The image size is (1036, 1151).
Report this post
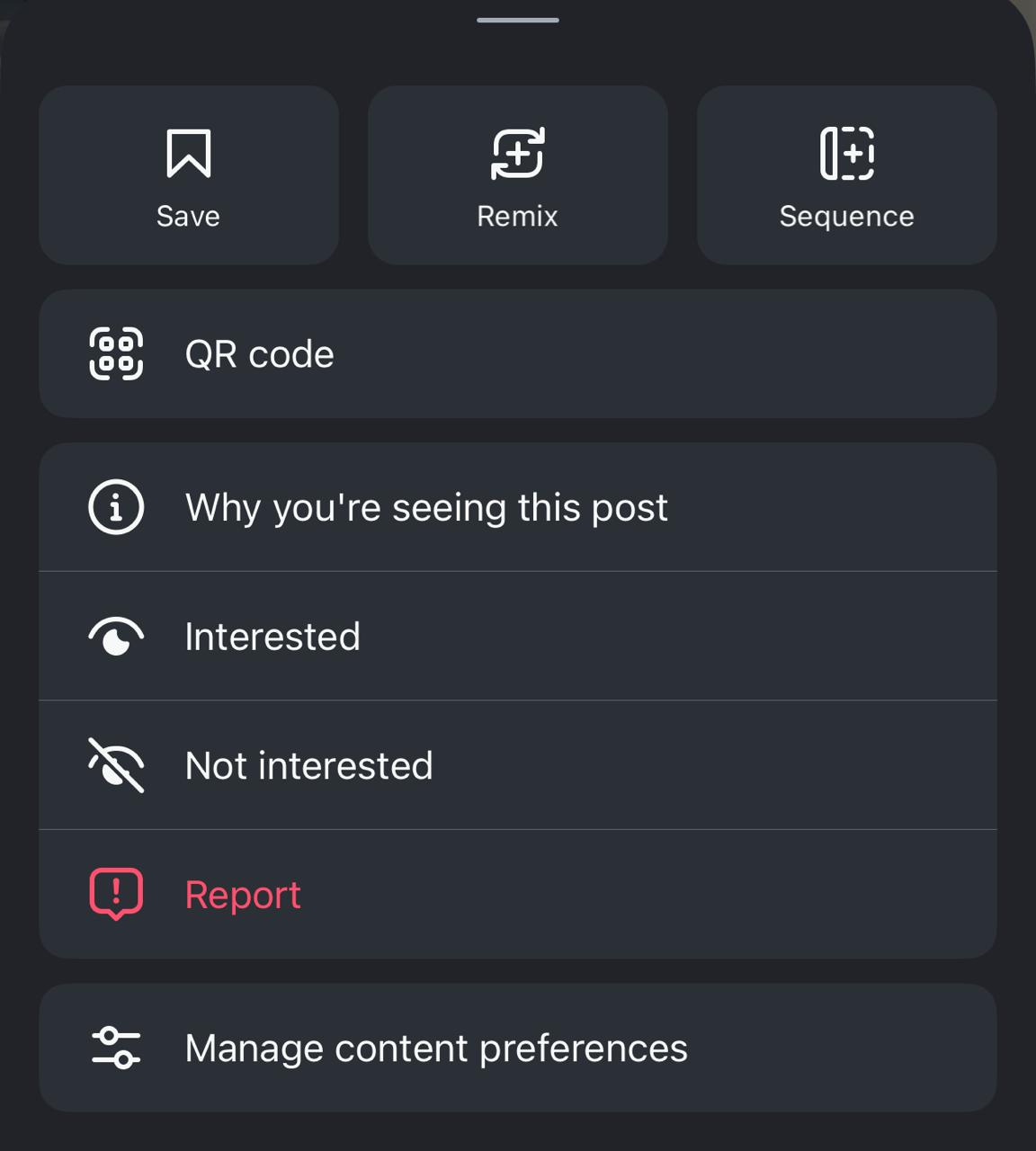517,895
